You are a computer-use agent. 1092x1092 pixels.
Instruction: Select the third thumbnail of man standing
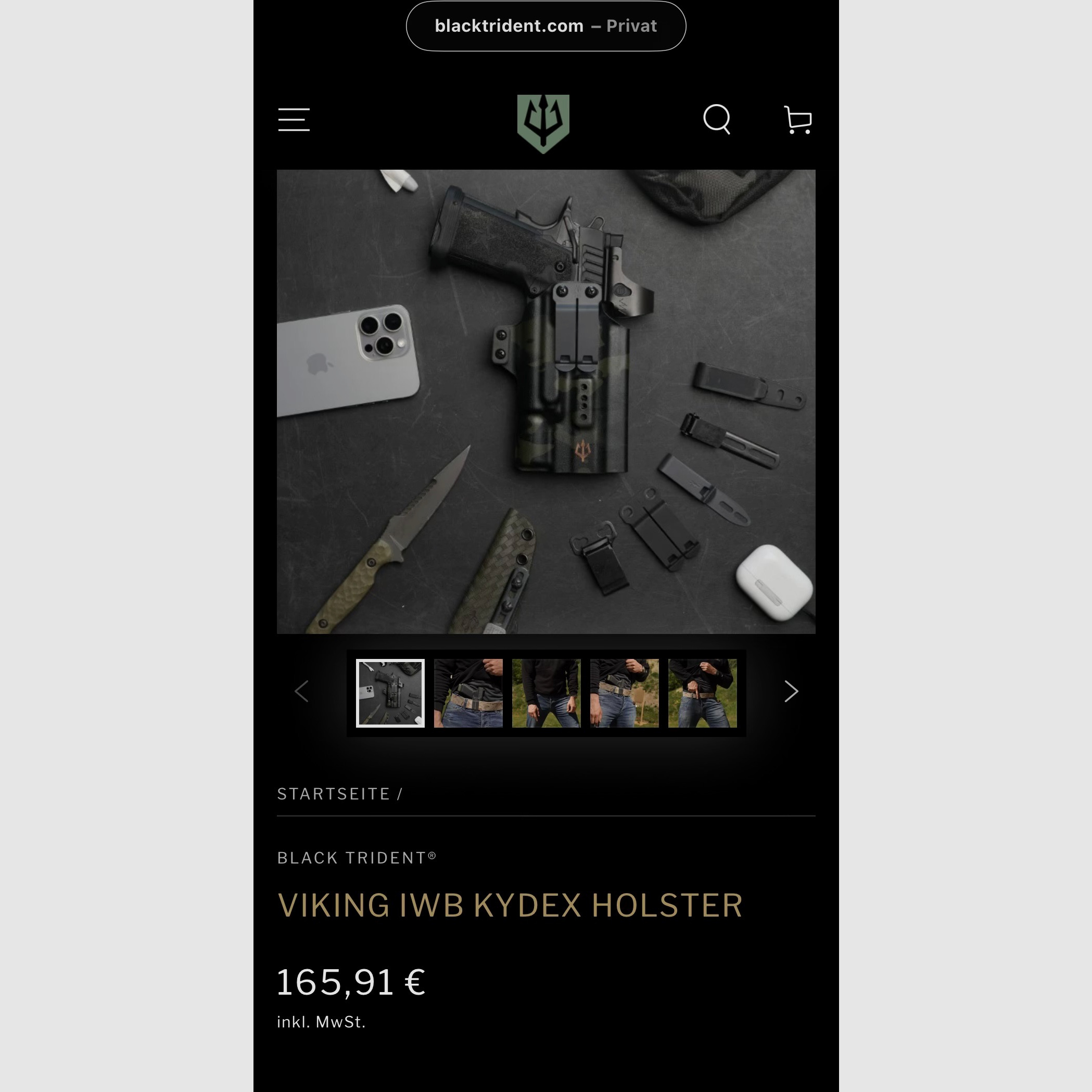pos(546,693)
